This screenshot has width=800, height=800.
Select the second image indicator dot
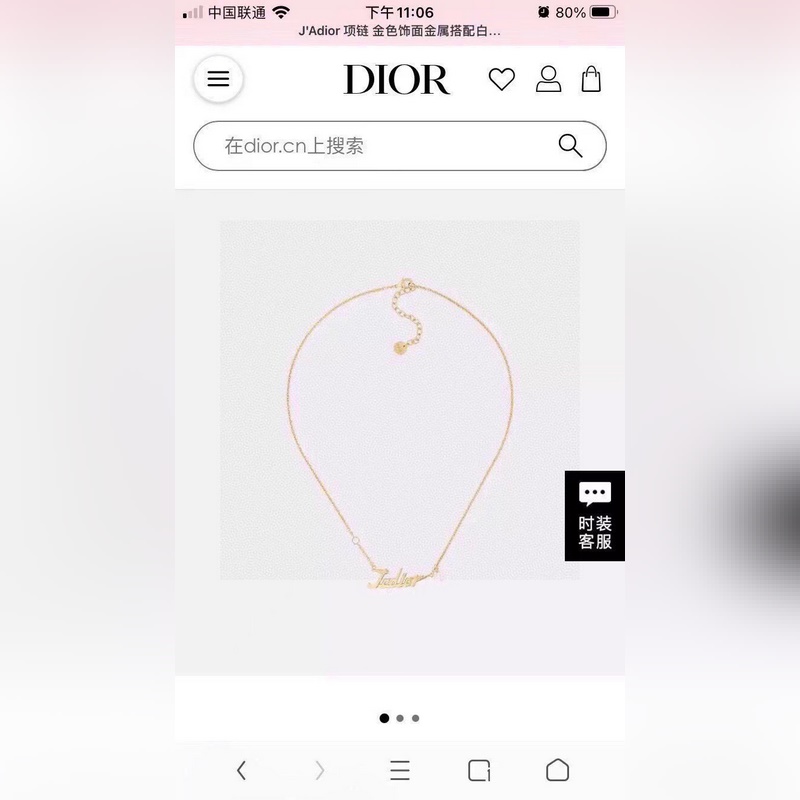click(x=400, y=718)
